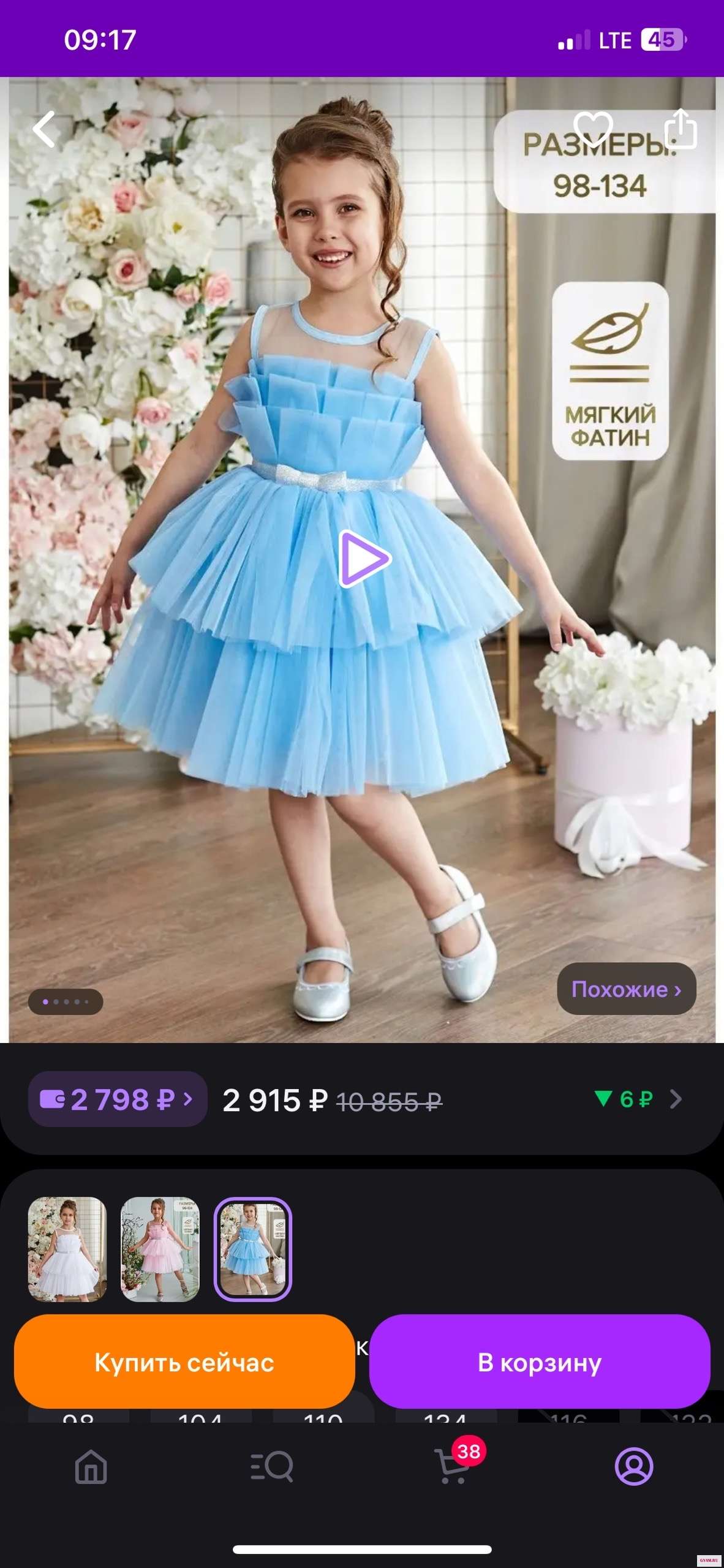The image size is (724, 1568).
Task: Play the product video
Action: click(364, 559)
